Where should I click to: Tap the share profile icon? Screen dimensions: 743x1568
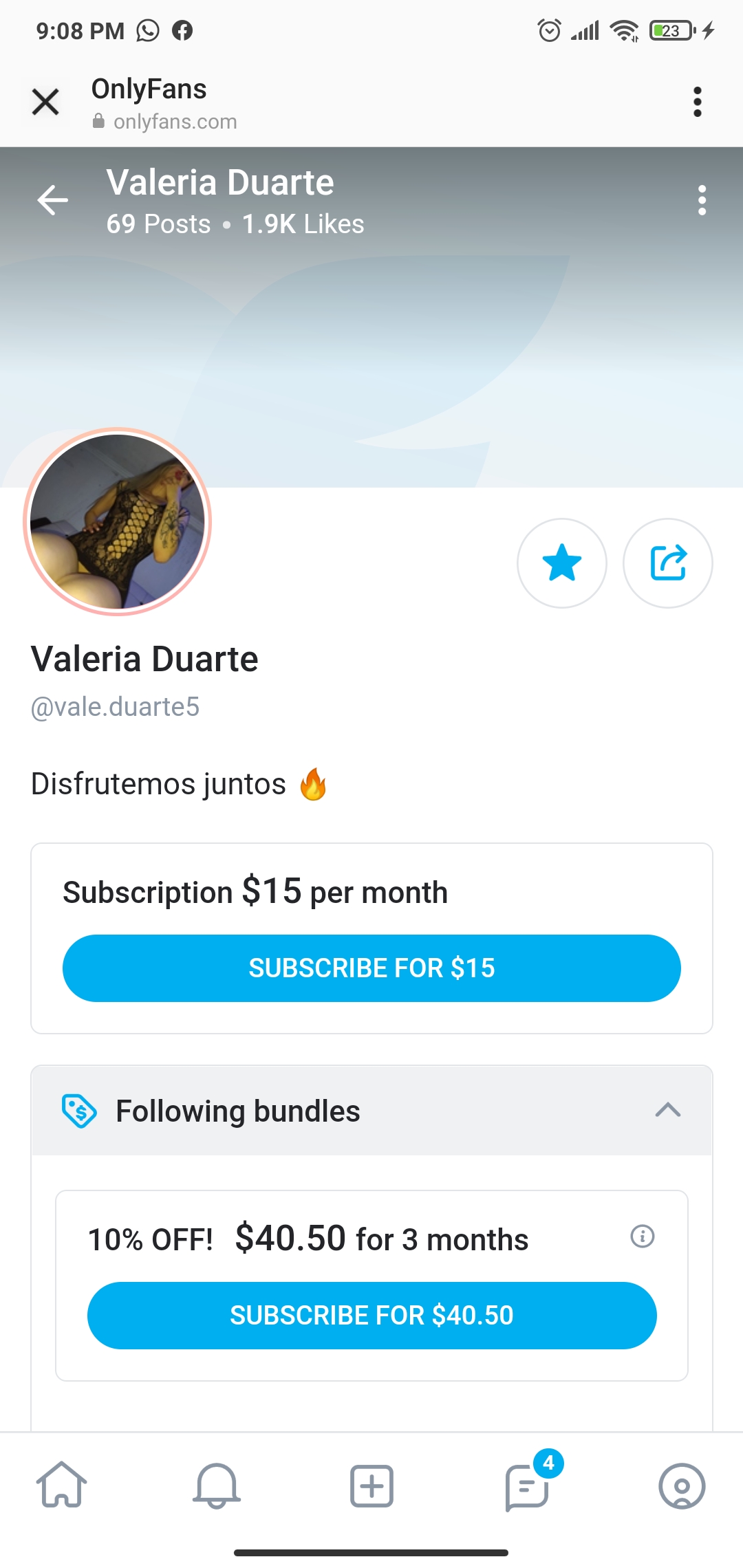point(668,563)
